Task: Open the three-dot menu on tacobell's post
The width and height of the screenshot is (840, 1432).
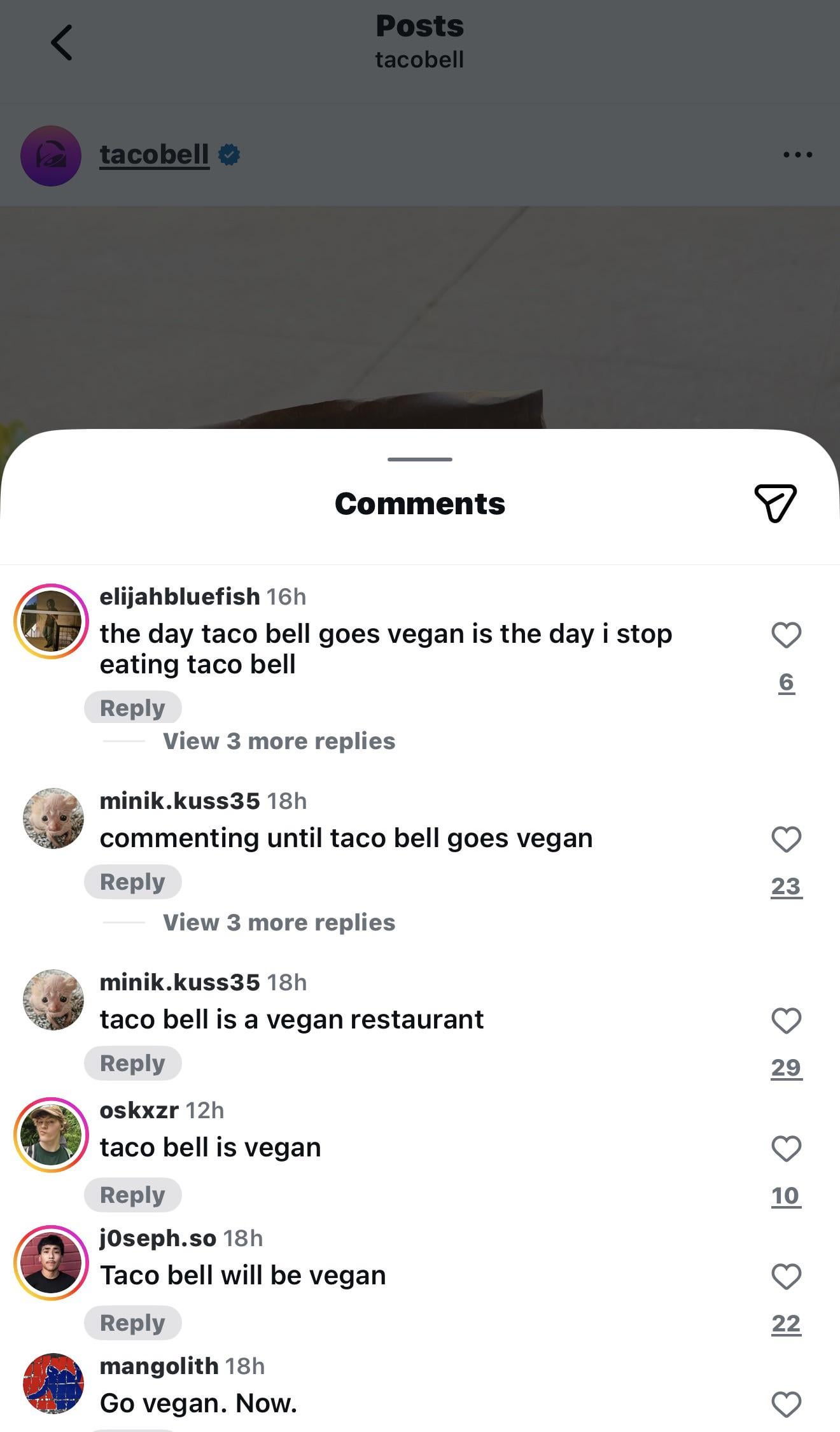Action: coord(797,155)
